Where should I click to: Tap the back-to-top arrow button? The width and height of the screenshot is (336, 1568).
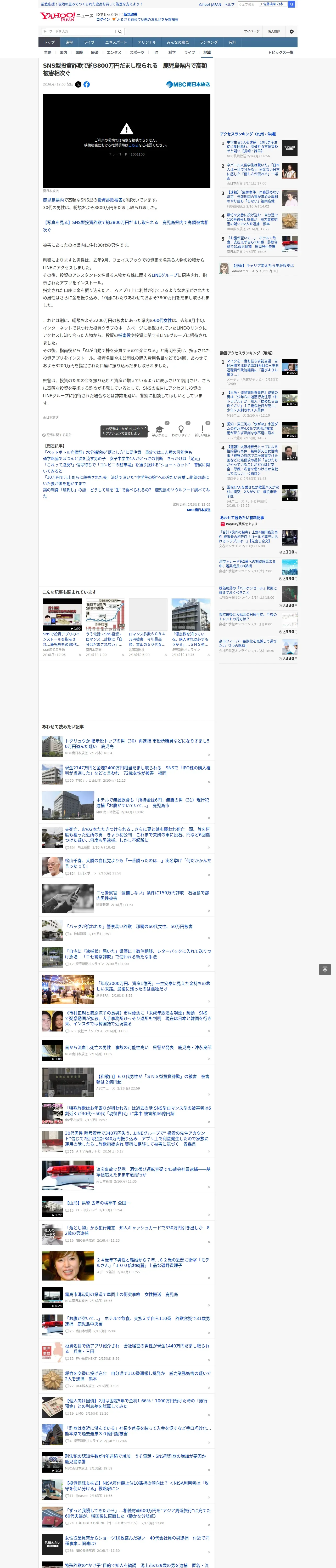tap(325, 970)
